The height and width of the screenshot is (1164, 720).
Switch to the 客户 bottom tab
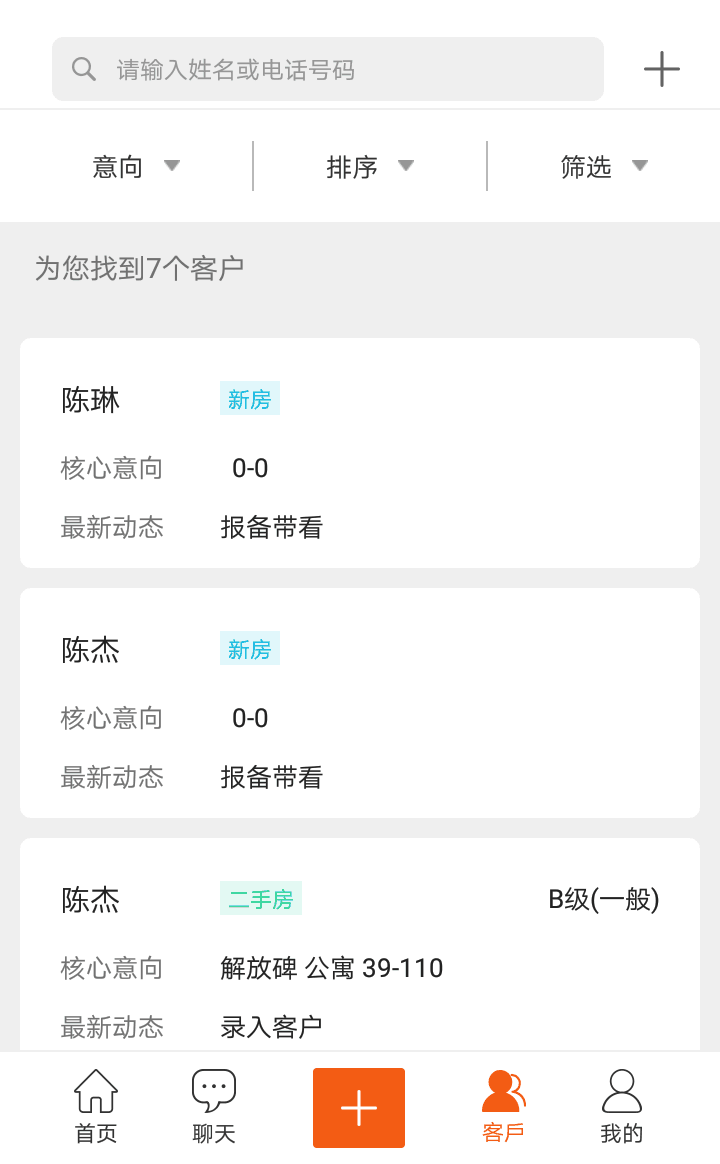(x=503, y=1105)
